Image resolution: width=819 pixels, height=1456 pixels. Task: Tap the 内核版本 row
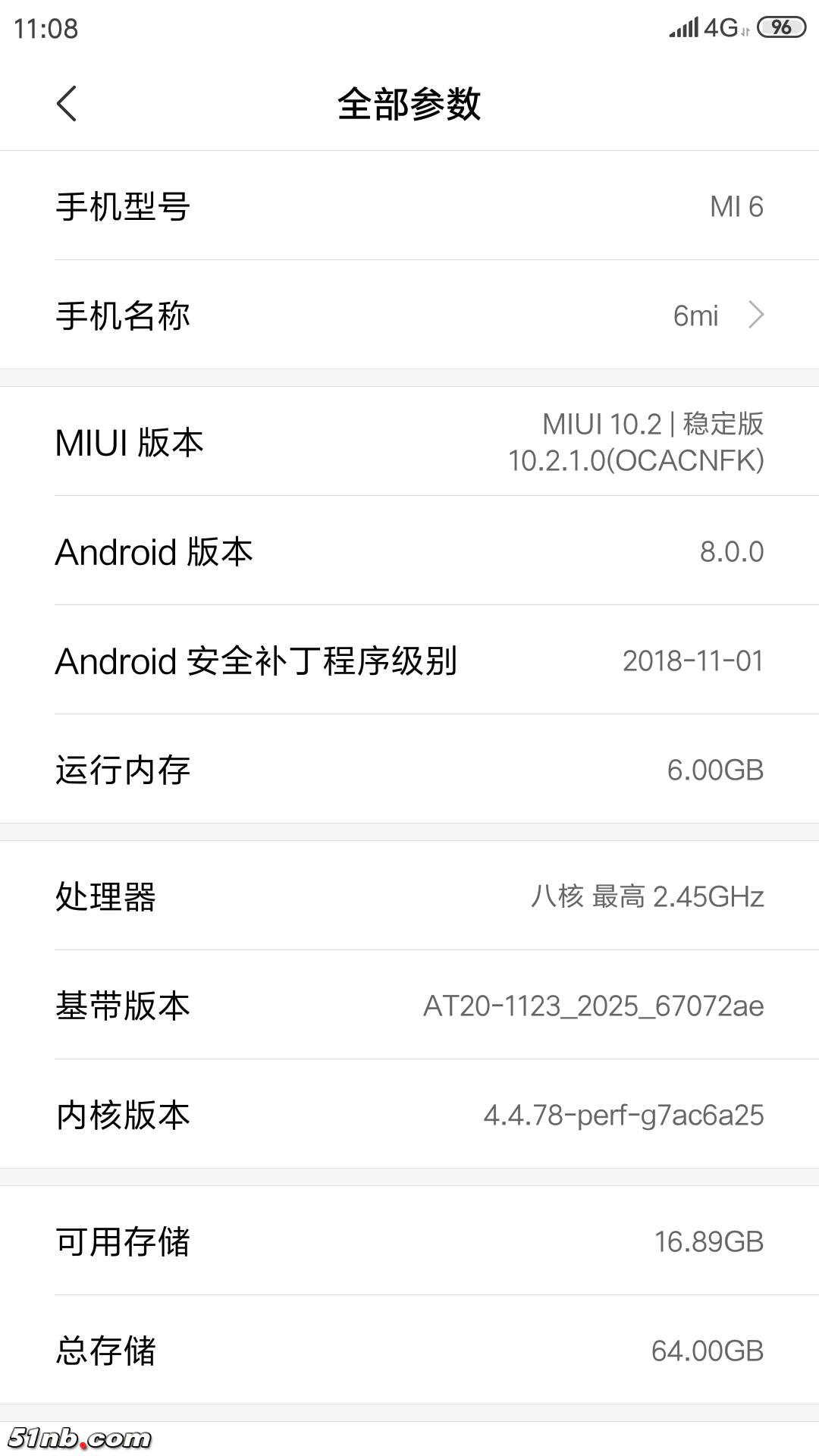[409, 1115]
